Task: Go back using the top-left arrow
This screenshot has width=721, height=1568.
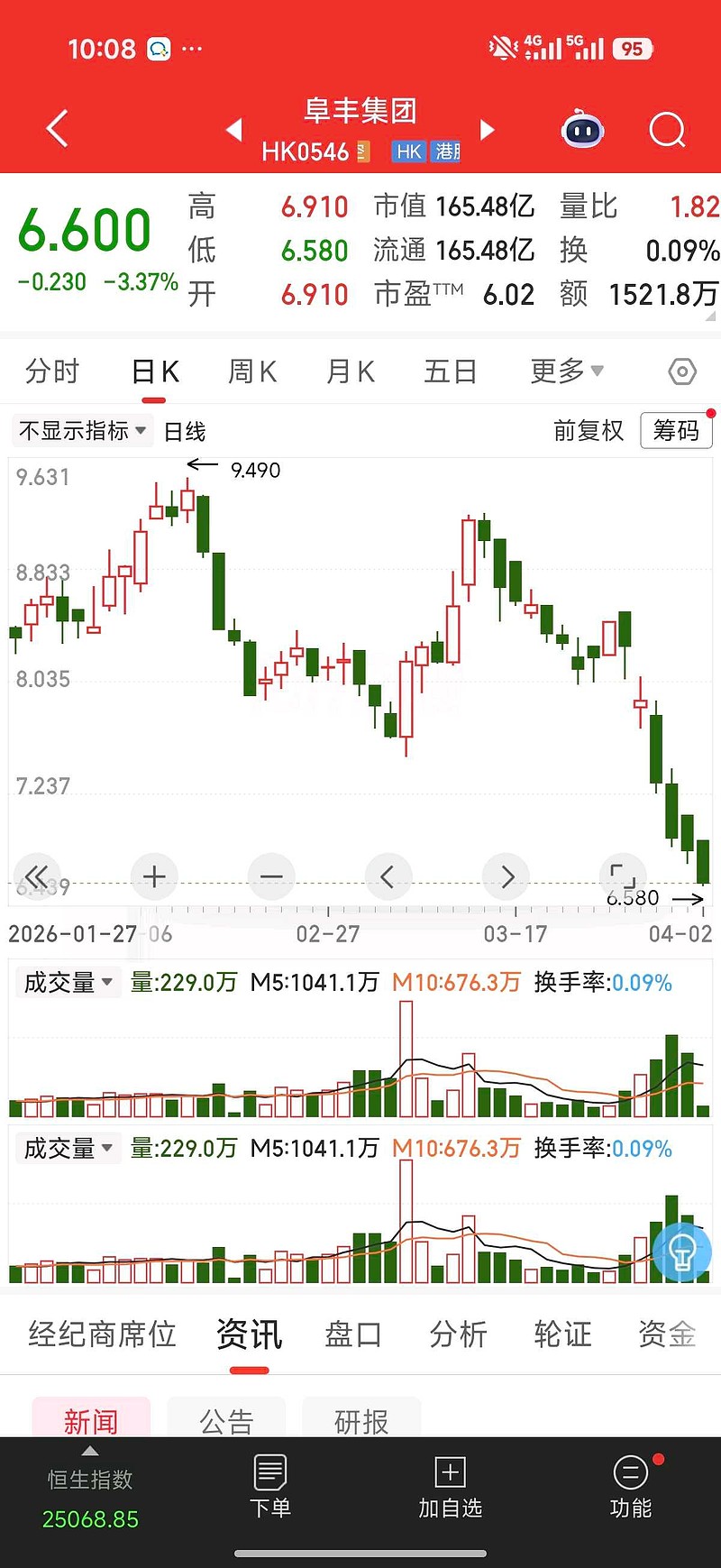Action: [x=57, y=129]
